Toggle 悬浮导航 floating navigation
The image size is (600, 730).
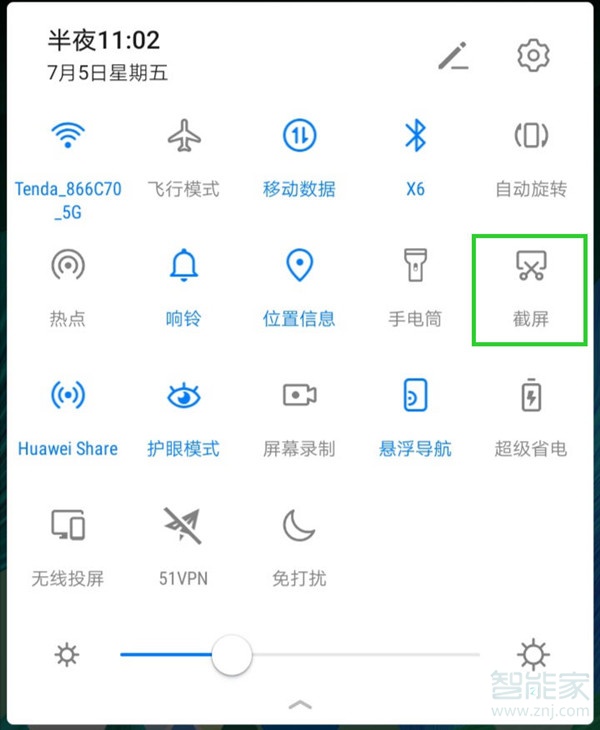tap(415, 396)
